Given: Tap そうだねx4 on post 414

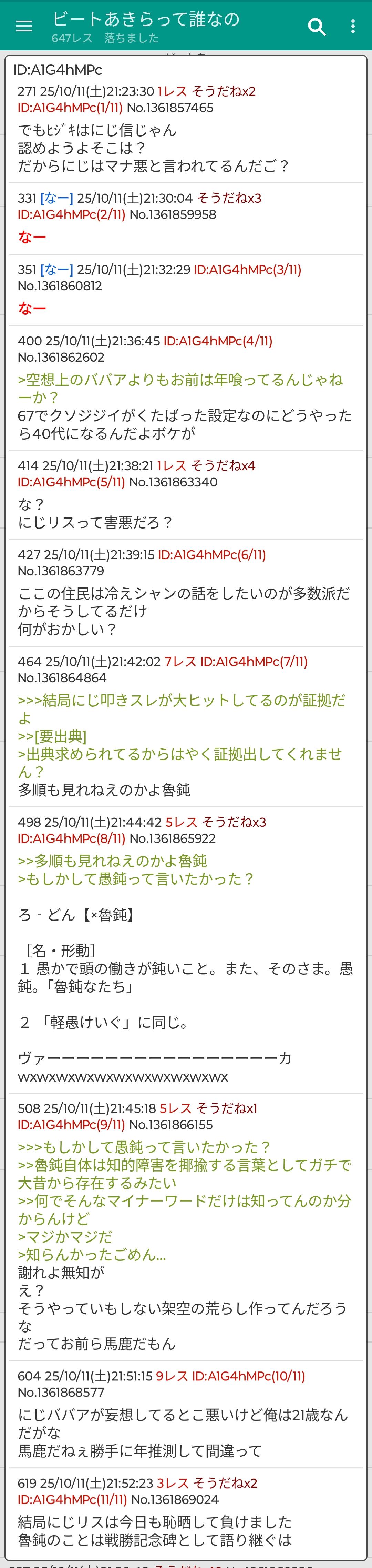Looking at the screenshot, I should click(223, 466).
